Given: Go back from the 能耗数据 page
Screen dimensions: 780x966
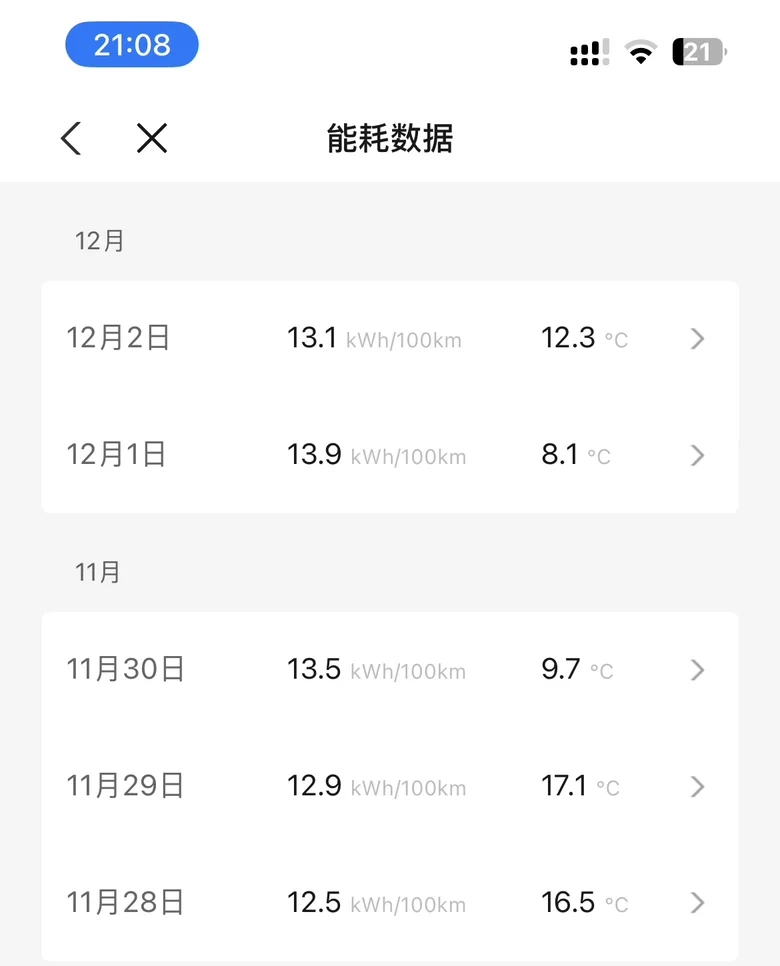Looking at the screenshot, I should click(x=70, y=138).
